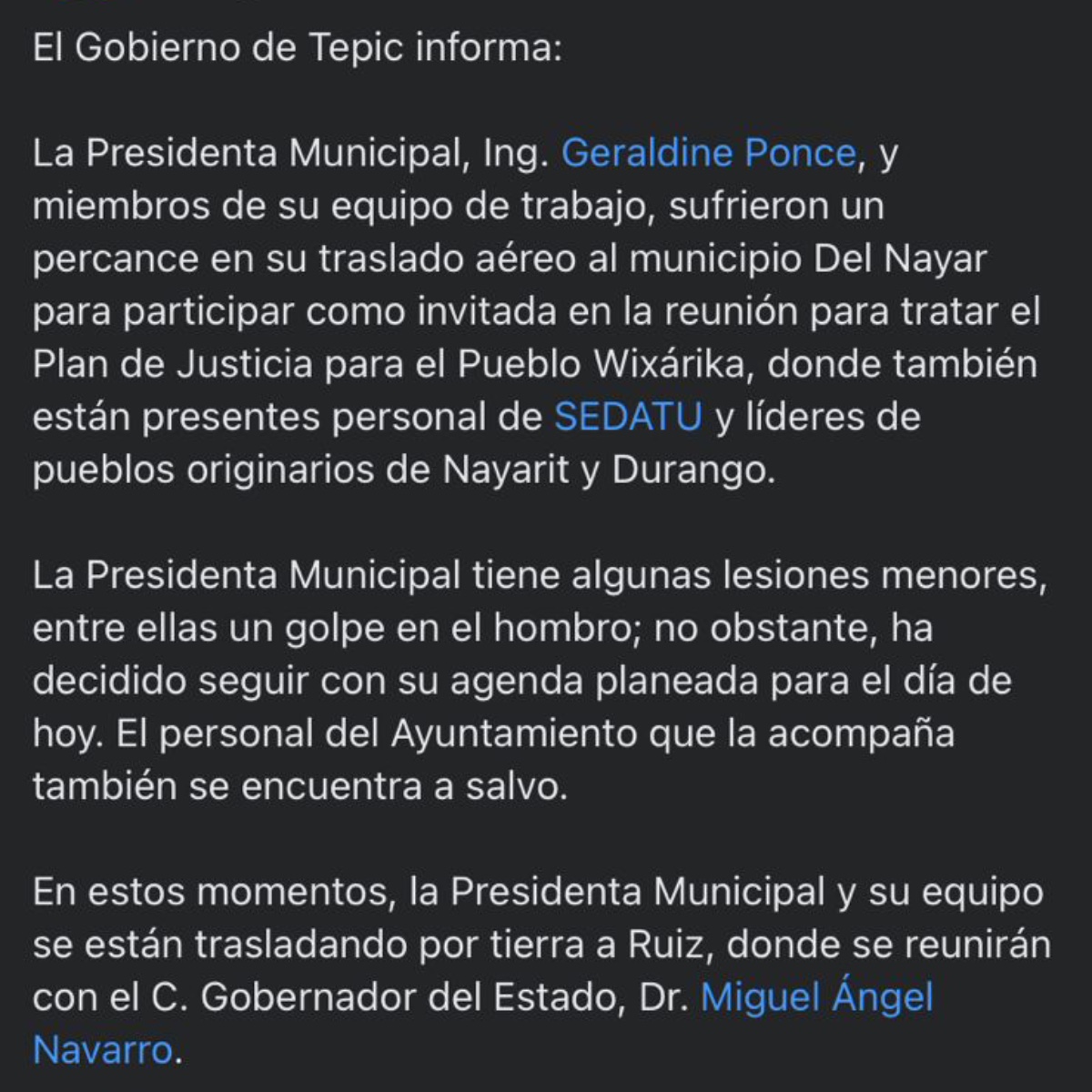Image resolution: width=1092 pixels, height=1092 pixels.
Task: Visit the SEDATU tagged page
Action: (628, 417)
